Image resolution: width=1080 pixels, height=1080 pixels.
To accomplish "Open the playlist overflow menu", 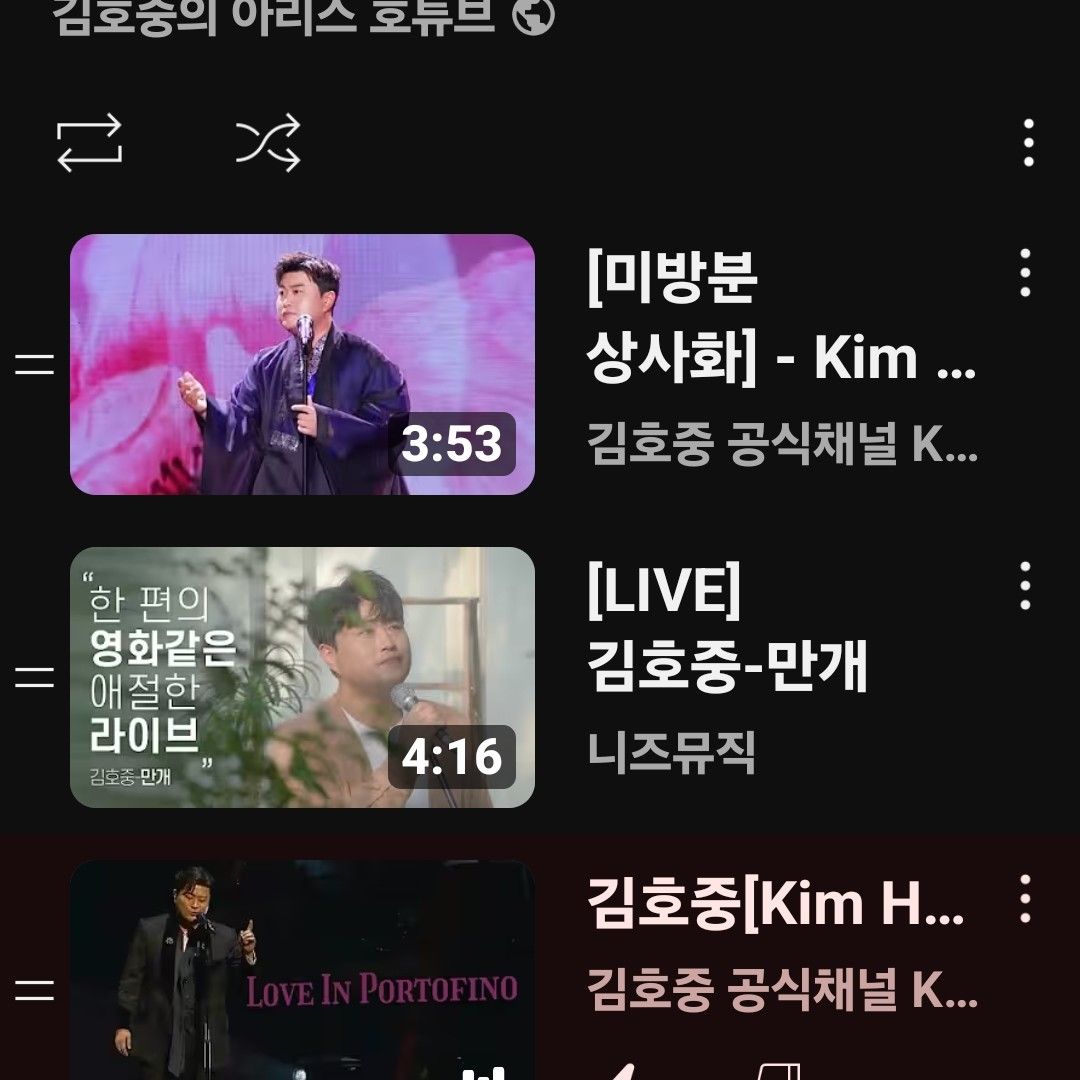I will (x=1028, y=143).
